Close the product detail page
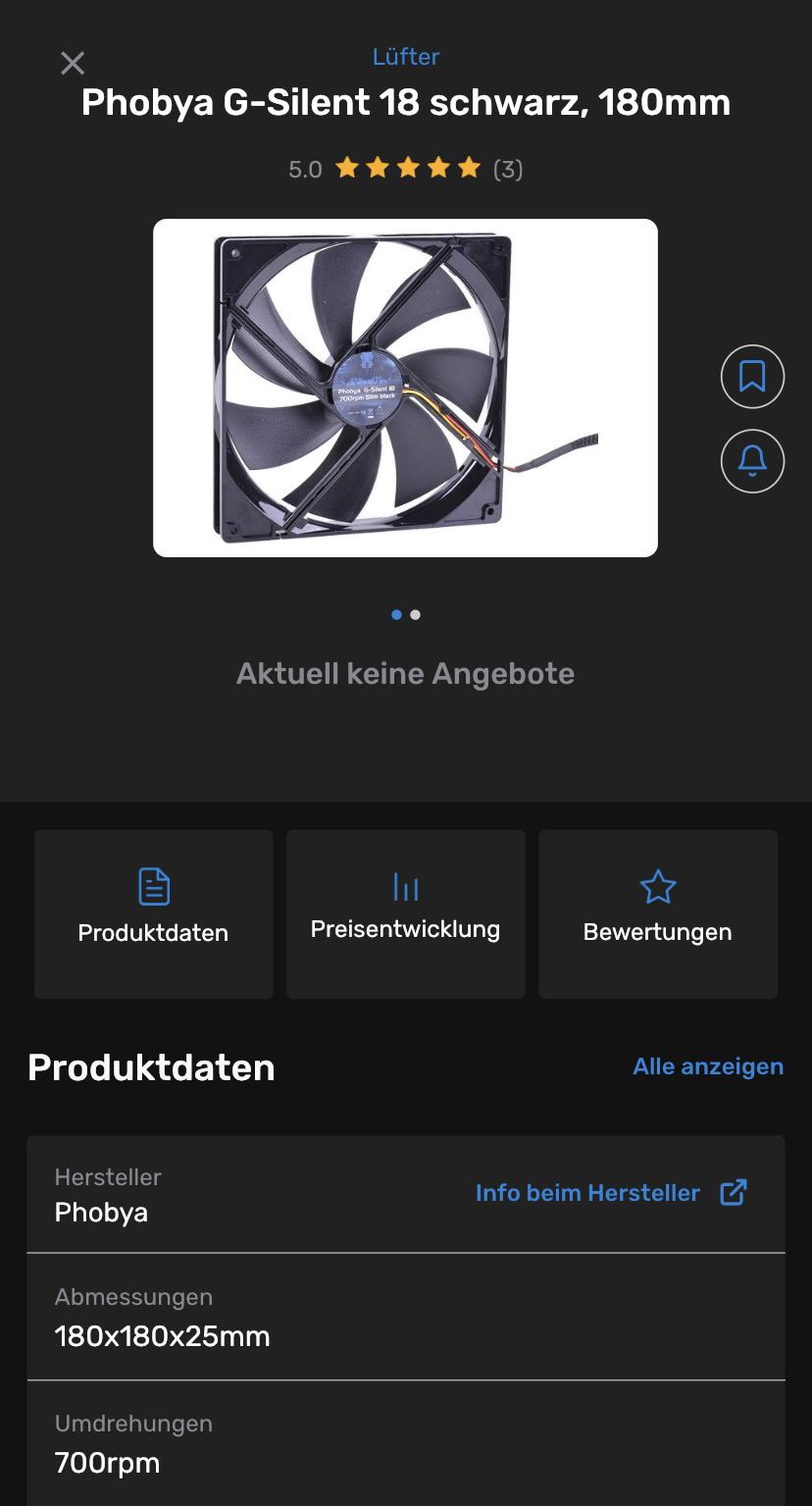The image size is (812, 1506). point(73,64)
